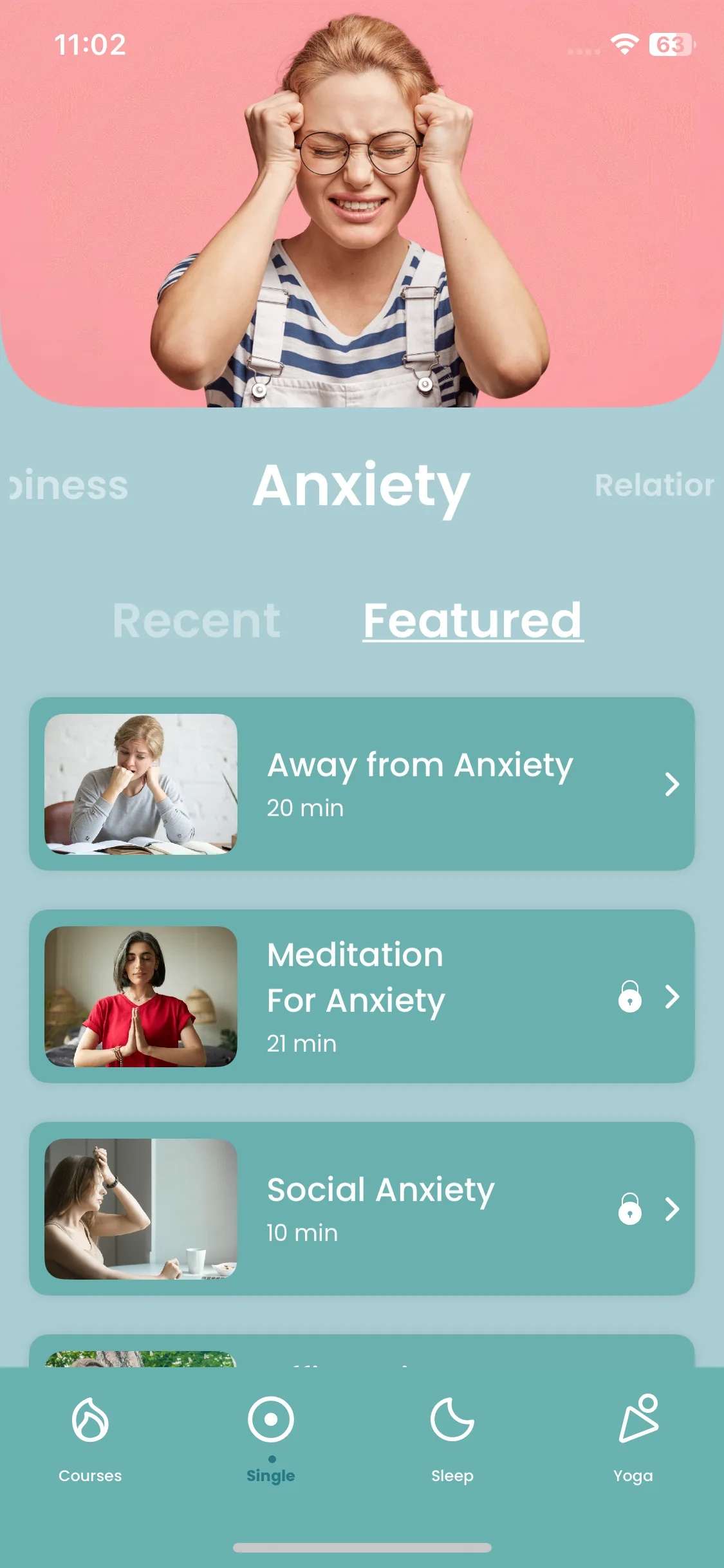This screenshot has width=724, height=1568.
Task: Switch to the Recent tab
Action: [x=197, y=621]
